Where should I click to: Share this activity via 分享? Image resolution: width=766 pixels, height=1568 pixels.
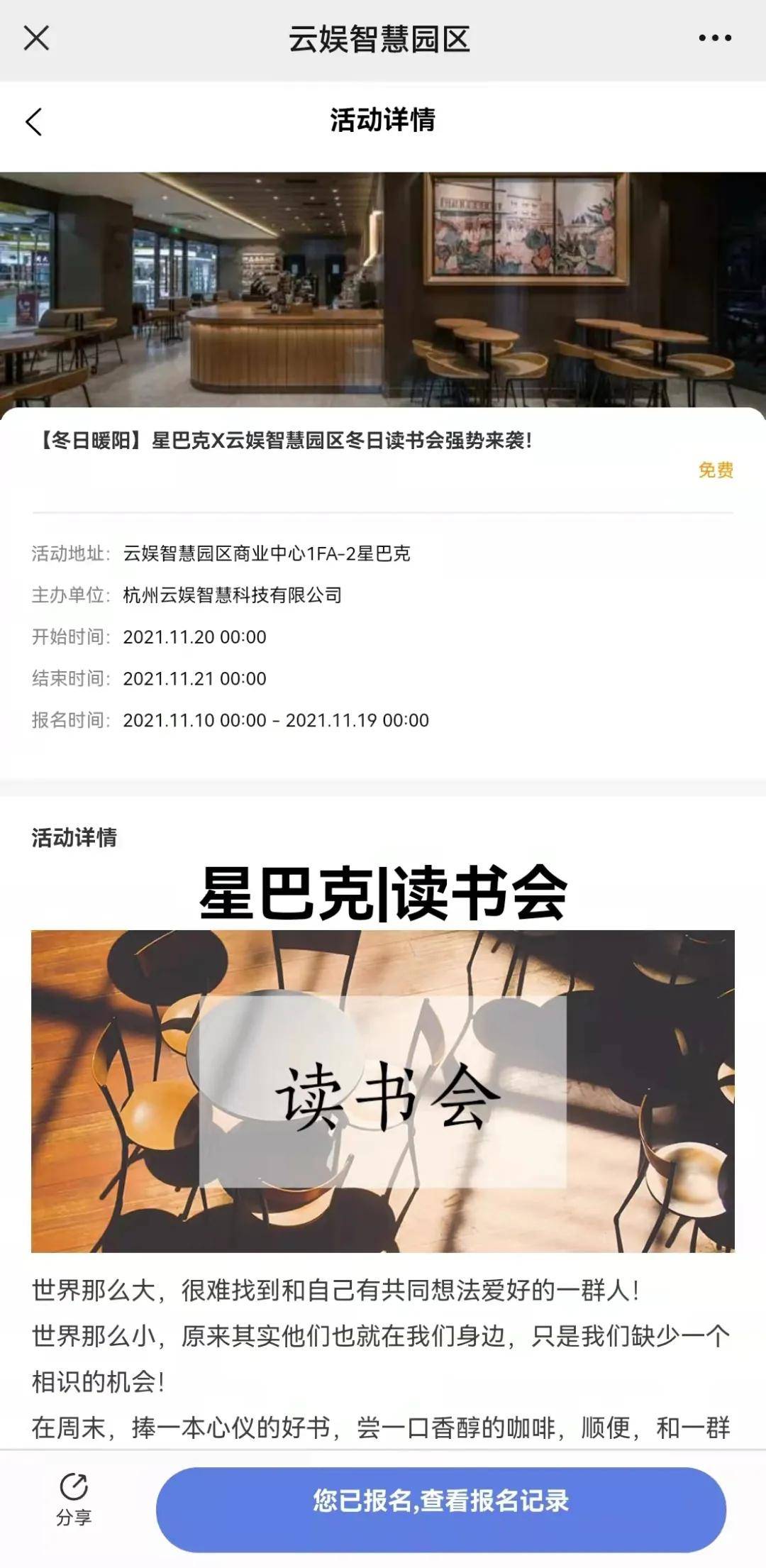click(x=74, y=1499)
